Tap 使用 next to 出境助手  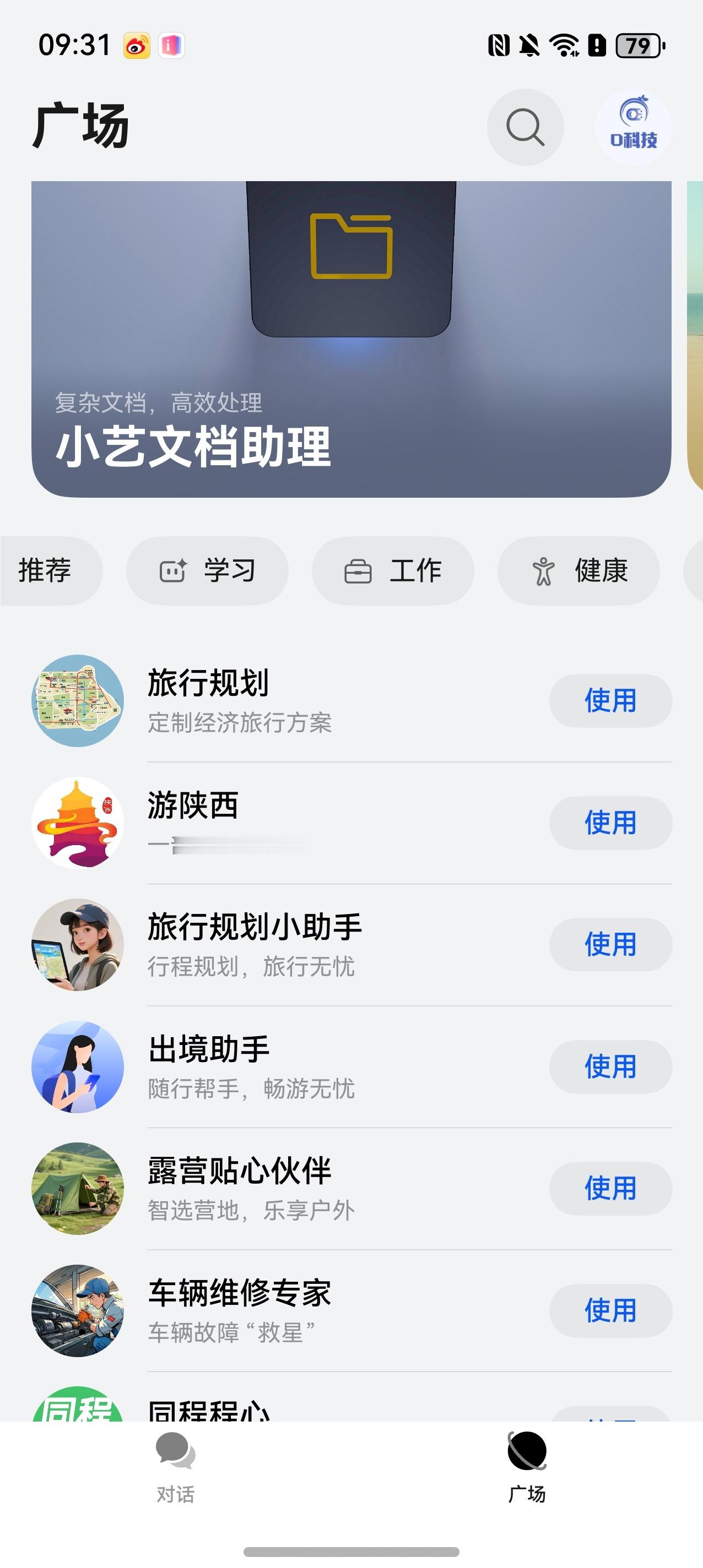[x=610, y=1066]
